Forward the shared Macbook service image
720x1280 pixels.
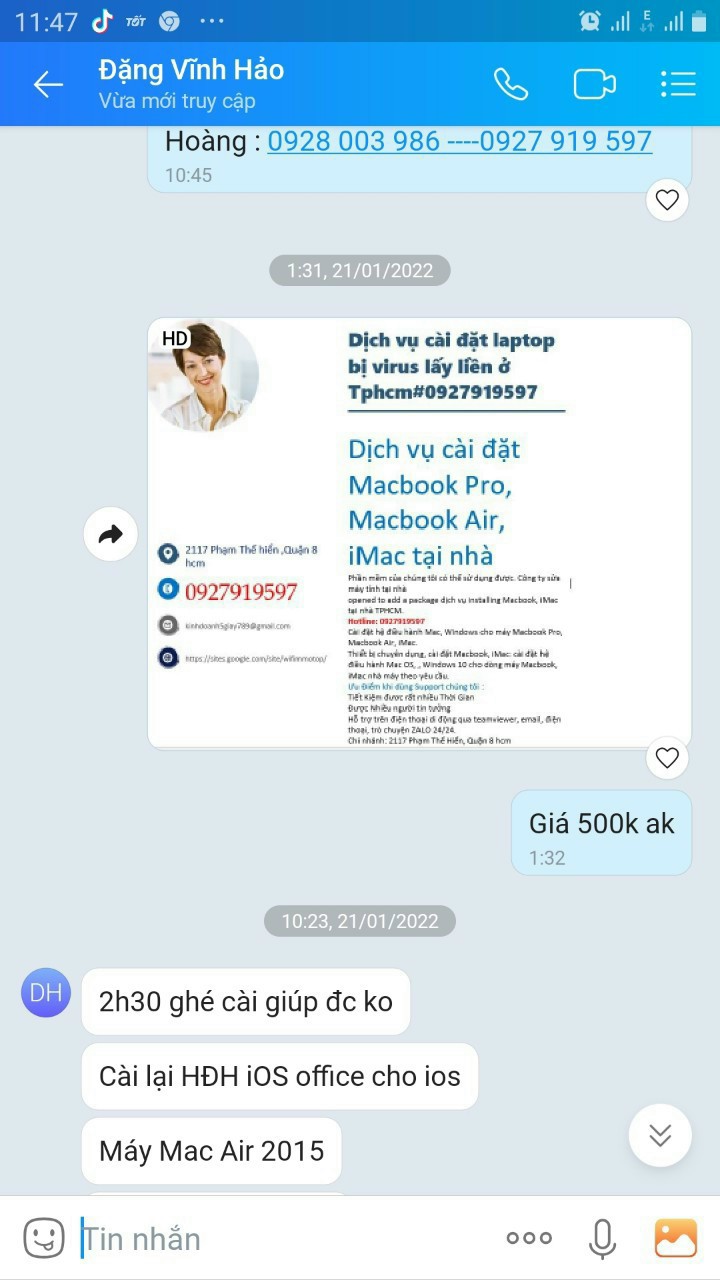tap(110, 534)
